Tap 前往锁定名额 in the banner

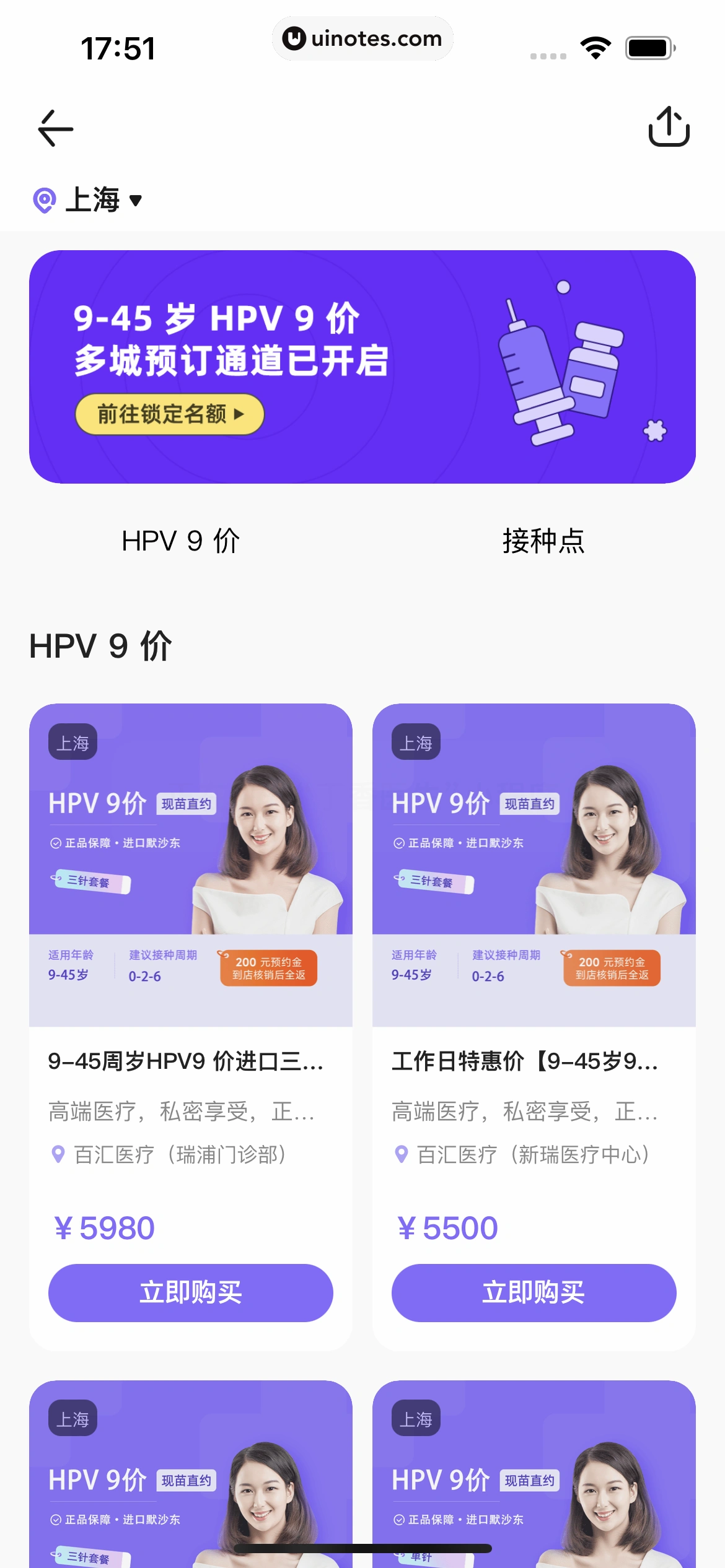click(171, 414)
